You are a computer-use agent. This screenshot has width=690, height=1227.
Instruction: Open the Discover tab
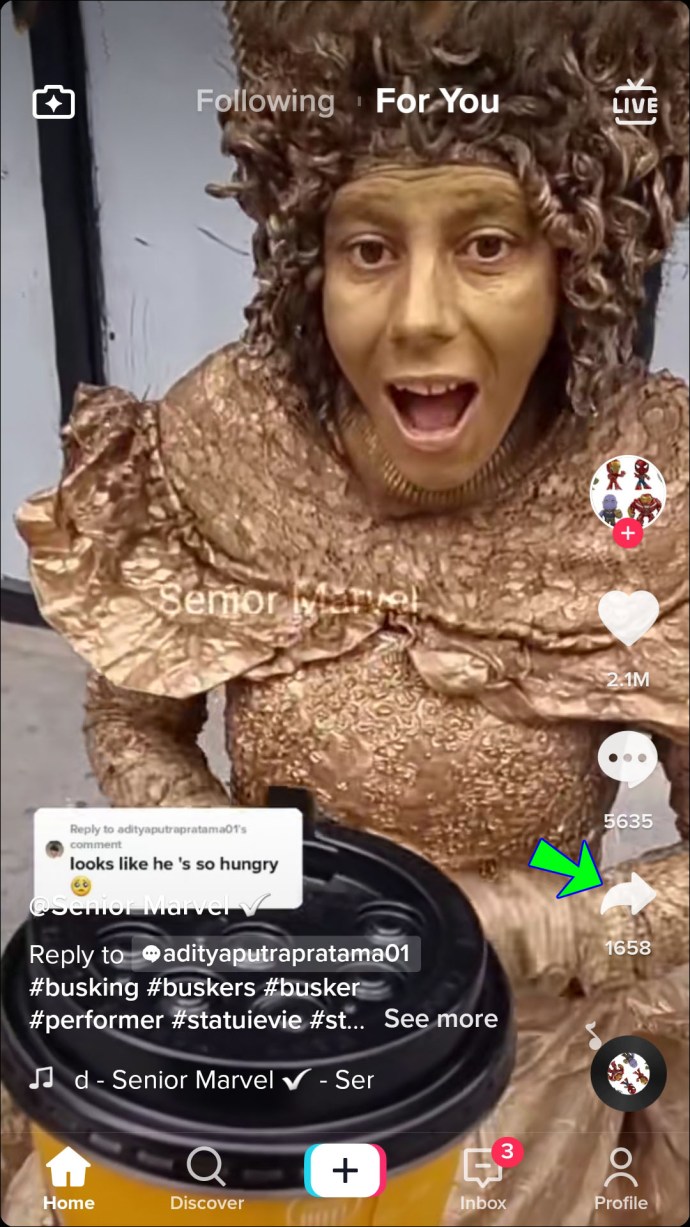pyautogui.click(x=206, y=1180)
